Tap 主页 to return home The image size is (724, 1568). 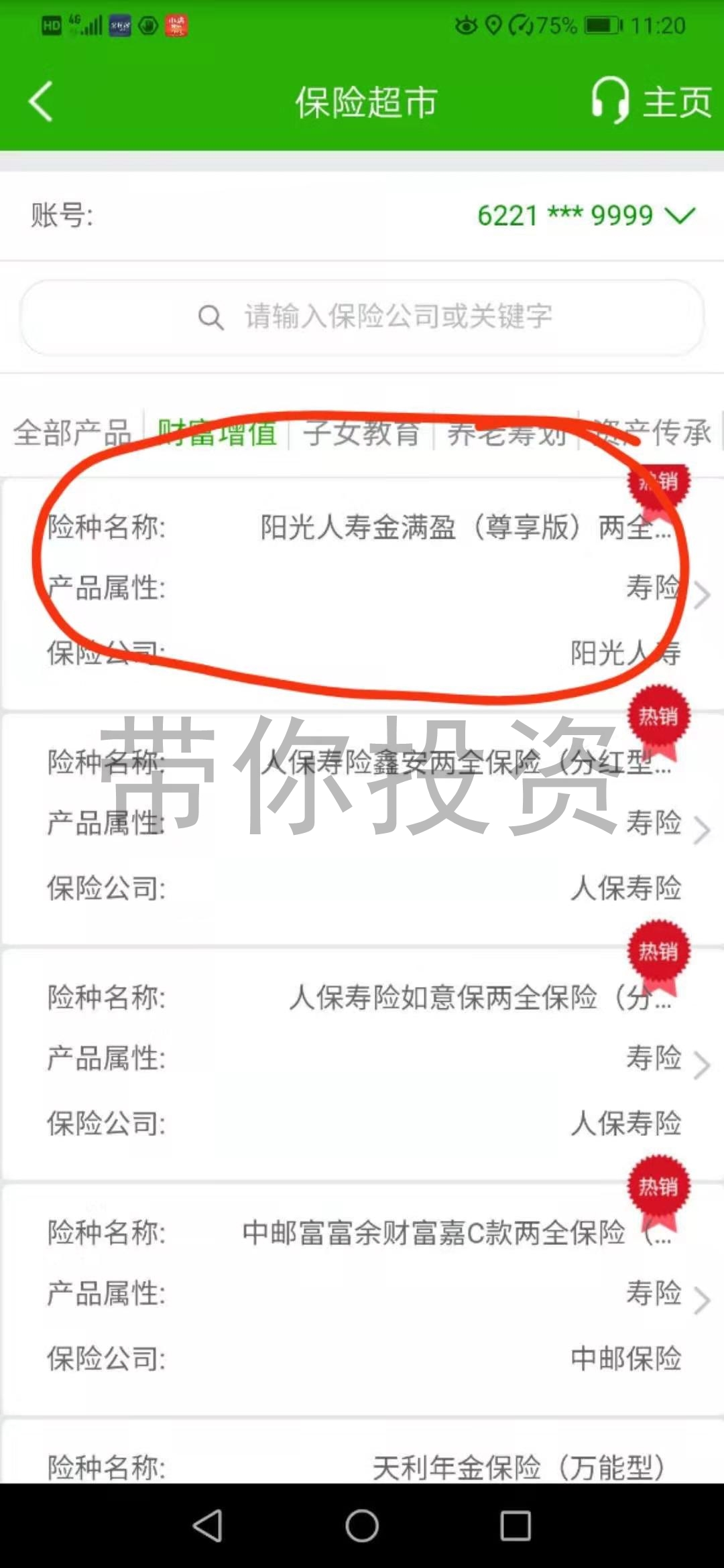point(677,103)
